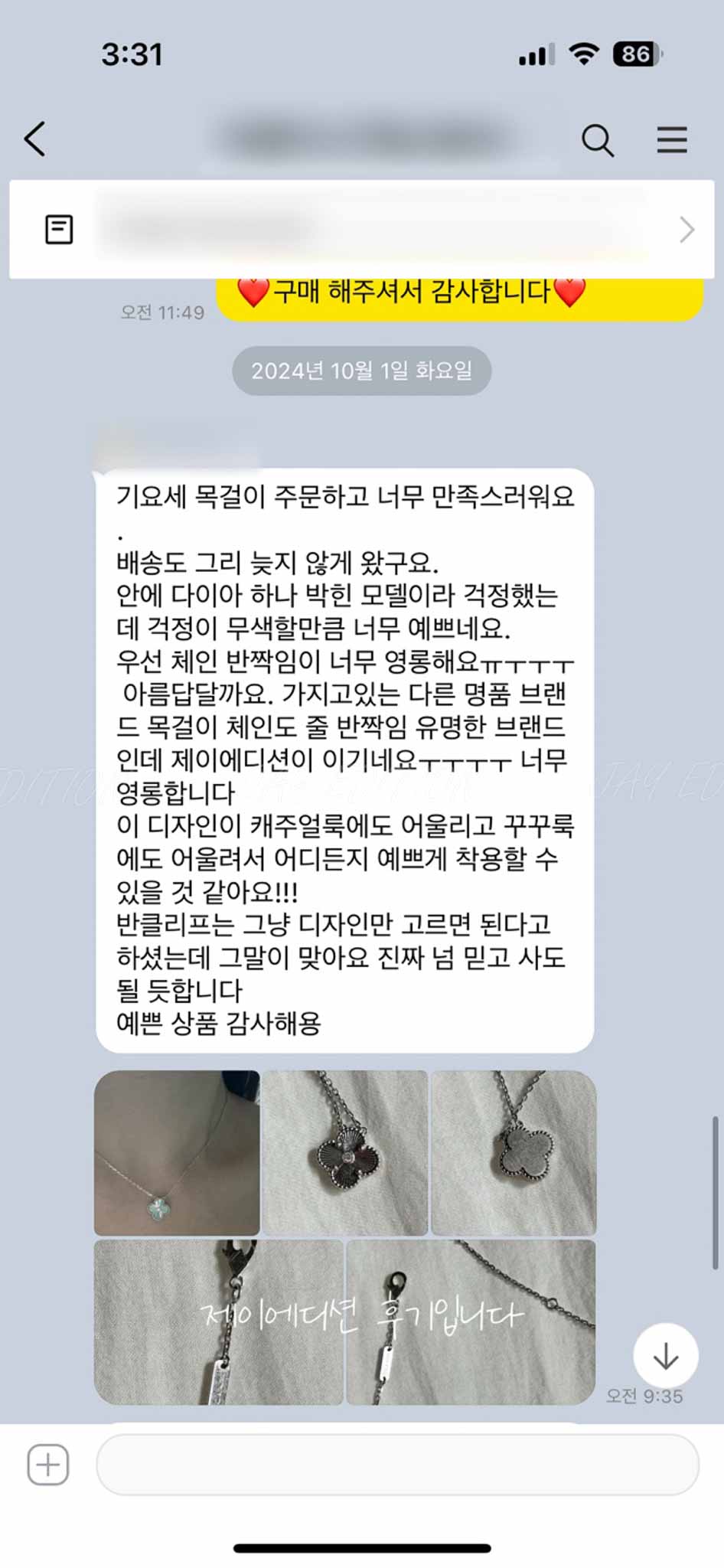
Task: Jump to latest message with down arrow
Action: [x=665, y=1356]
